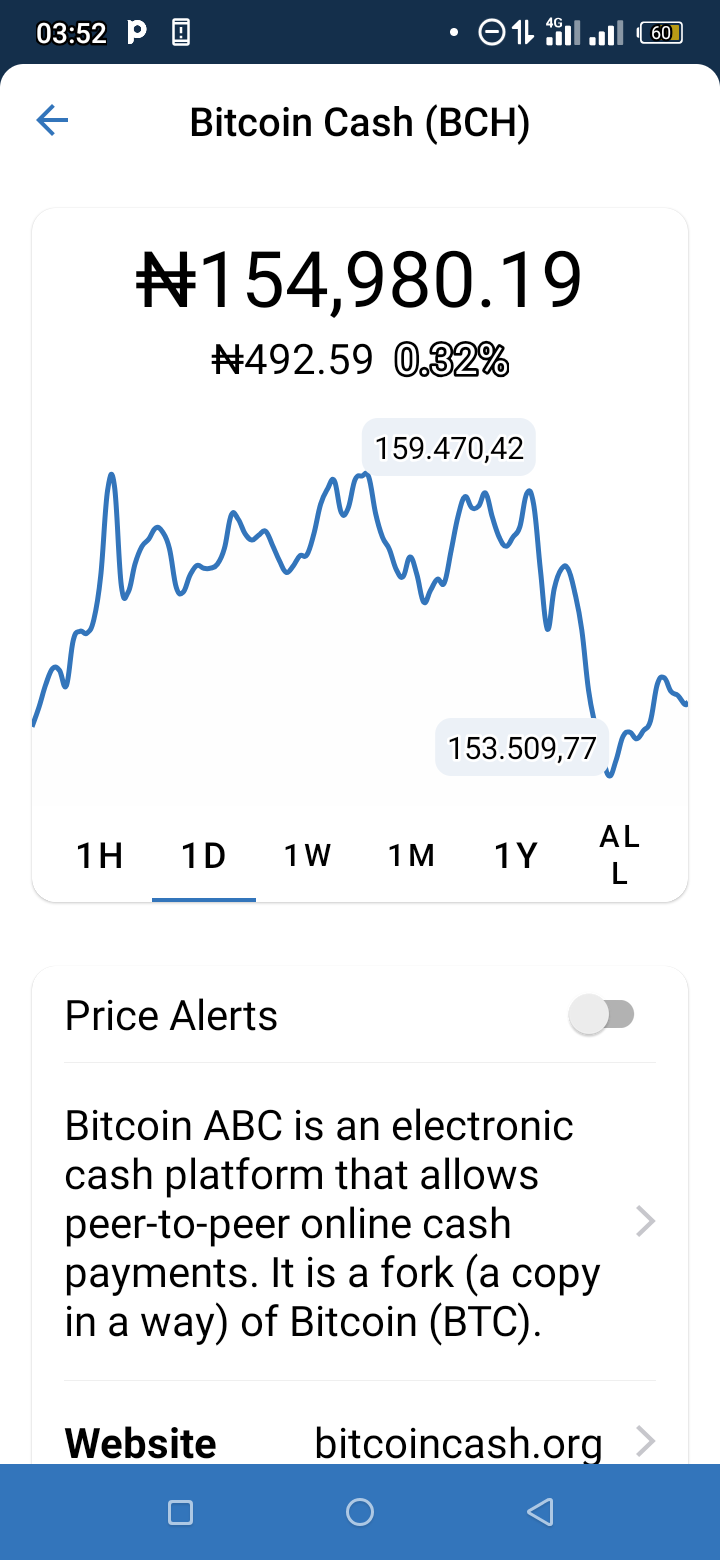
Task: Switch to the 1M range
Action: [412, 856]
